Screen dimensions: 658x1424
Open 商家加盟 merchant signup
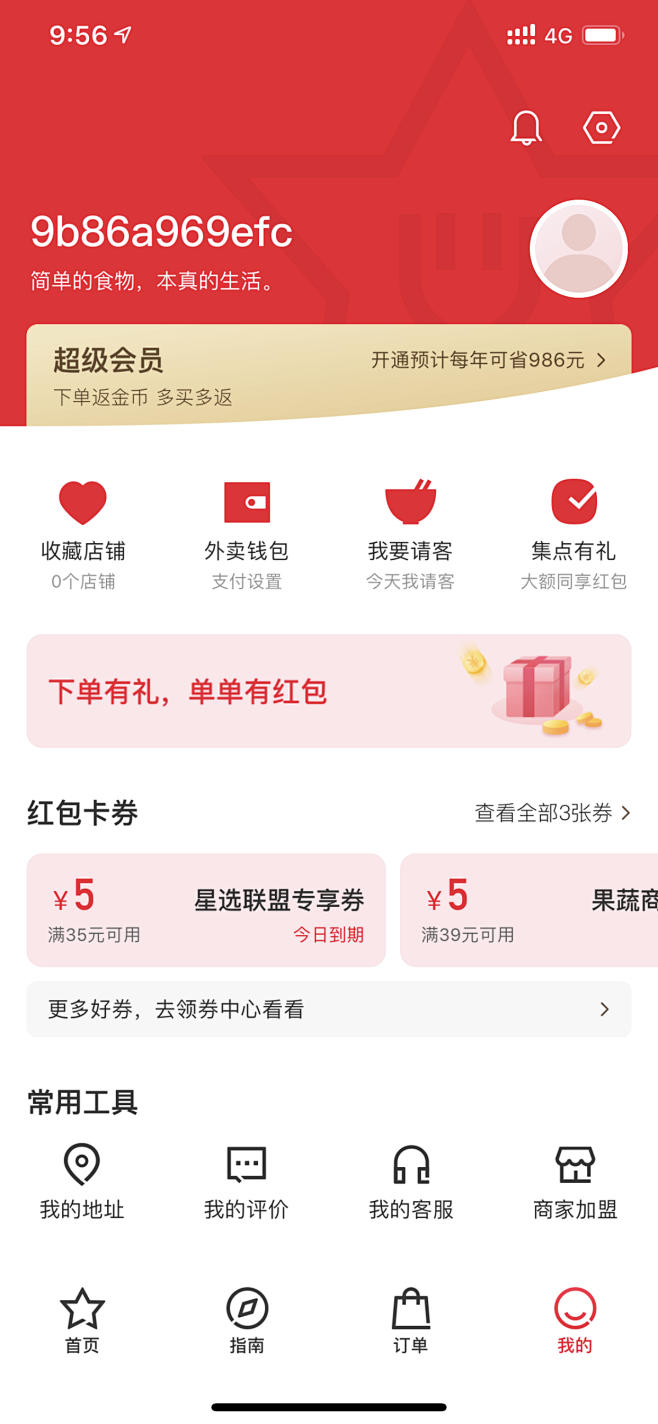[575, 1182]
